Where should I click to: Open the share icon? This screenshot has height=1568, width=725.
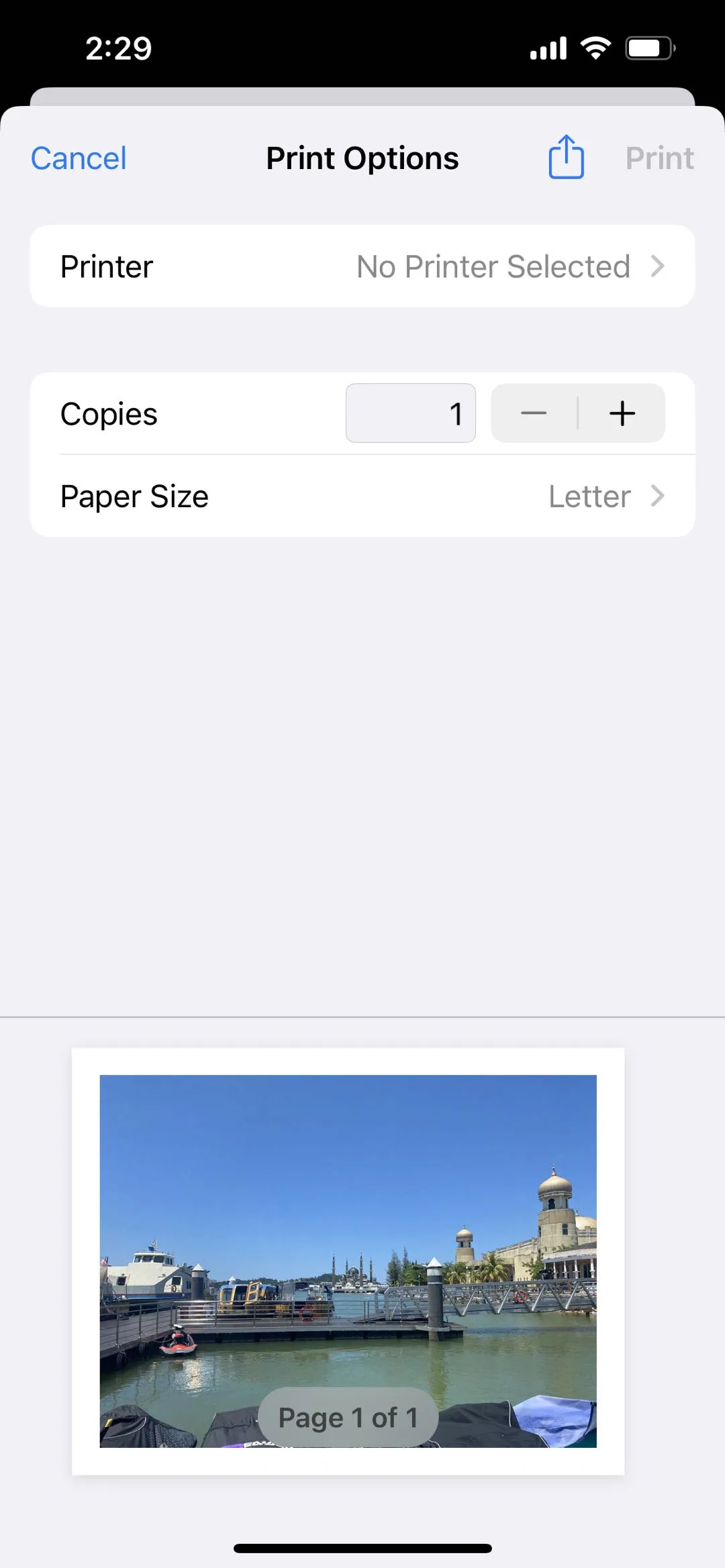click(566, 158)
